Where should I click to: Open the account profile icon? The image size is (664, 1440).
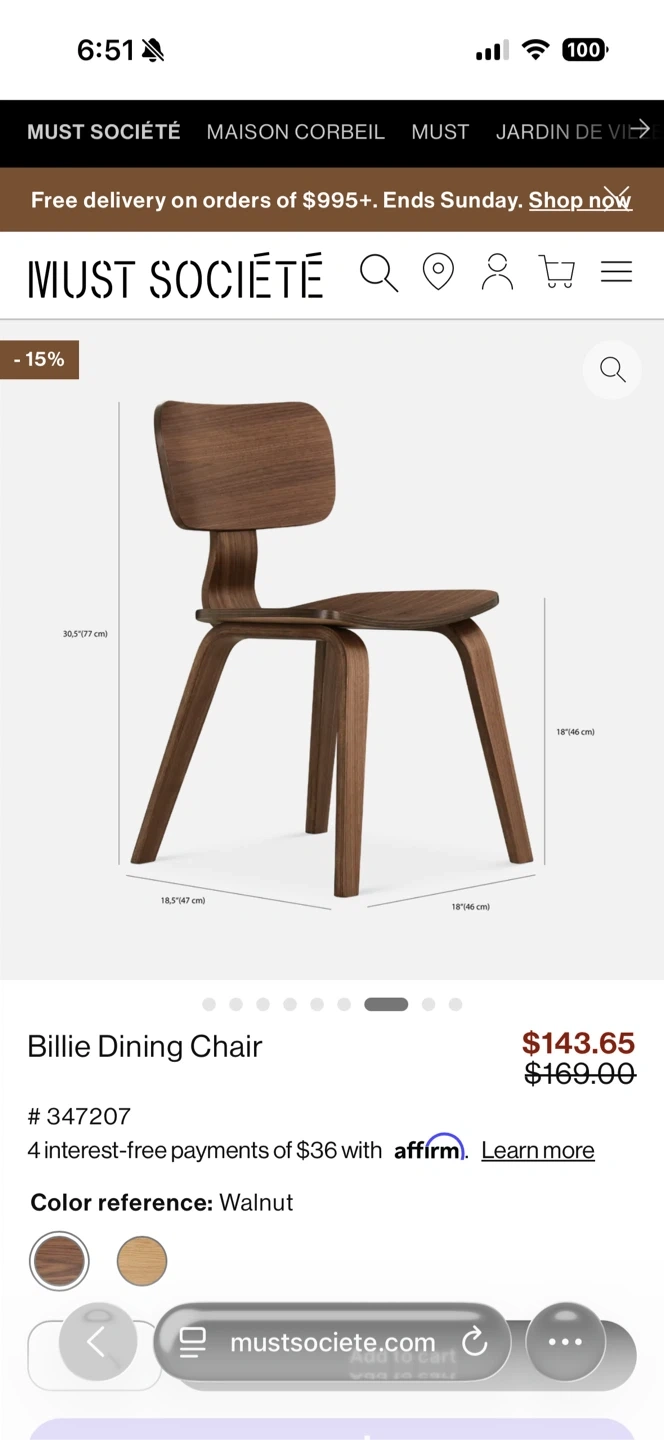[497, 272]
